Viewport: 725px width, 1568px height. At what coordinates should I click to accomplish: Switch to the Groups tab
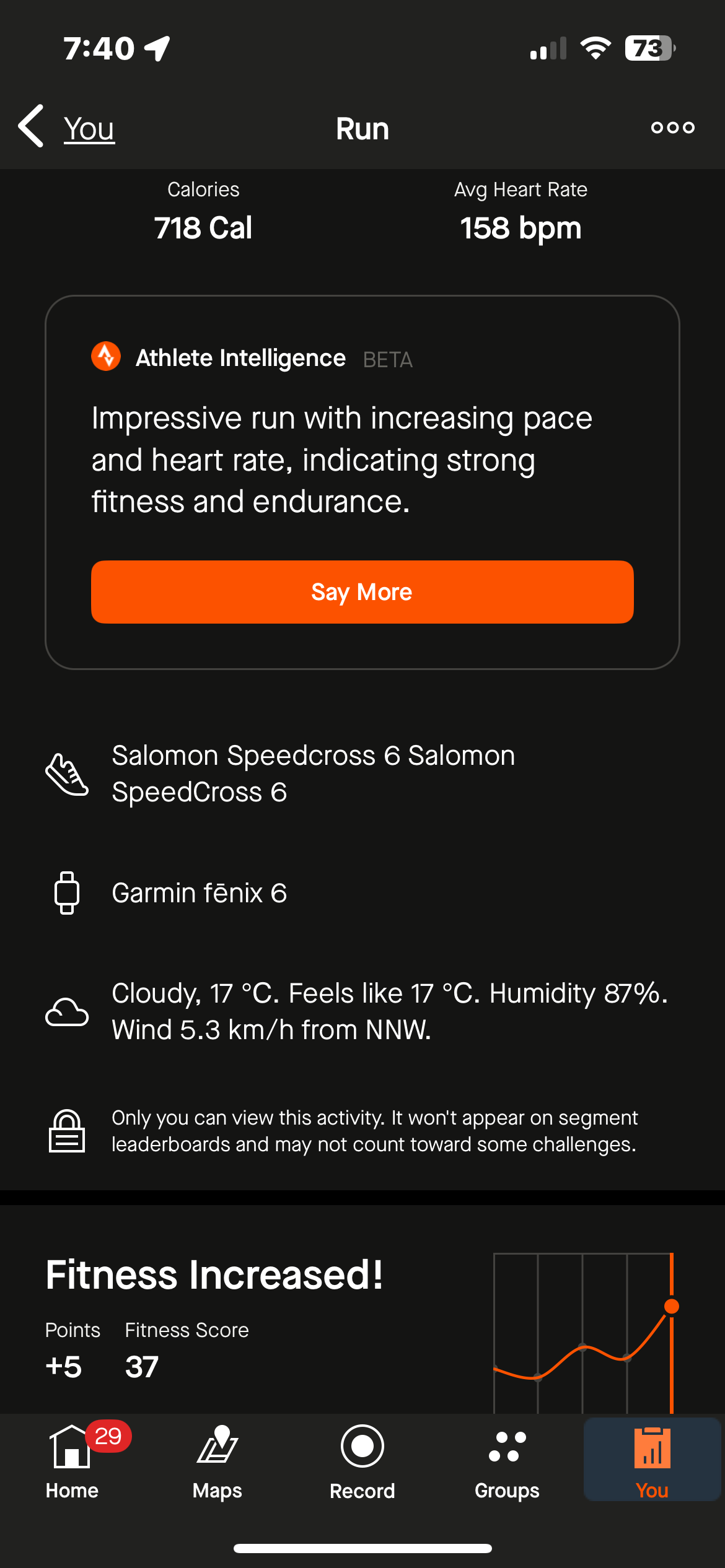(x=507, y=1460)
